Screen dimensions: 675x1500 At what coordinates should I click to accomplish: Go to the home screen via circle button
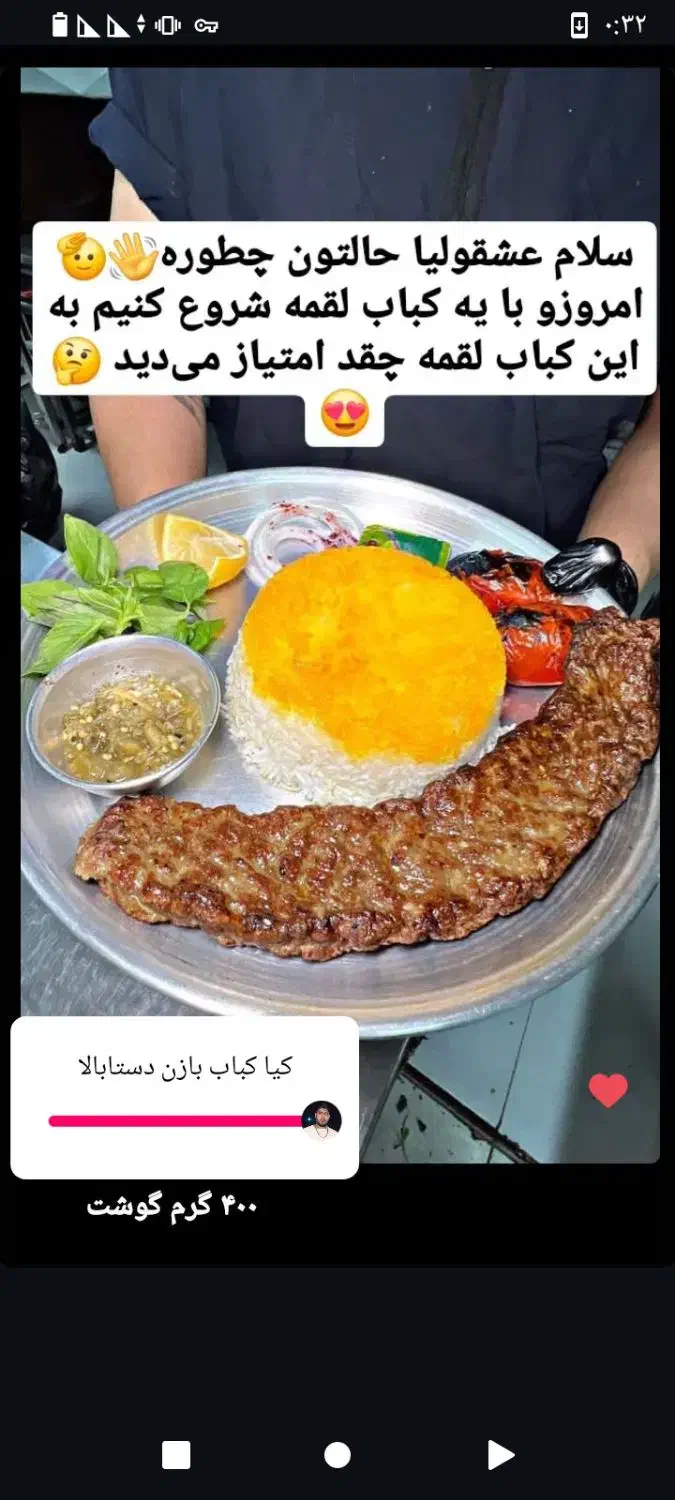pos(338,1455)
